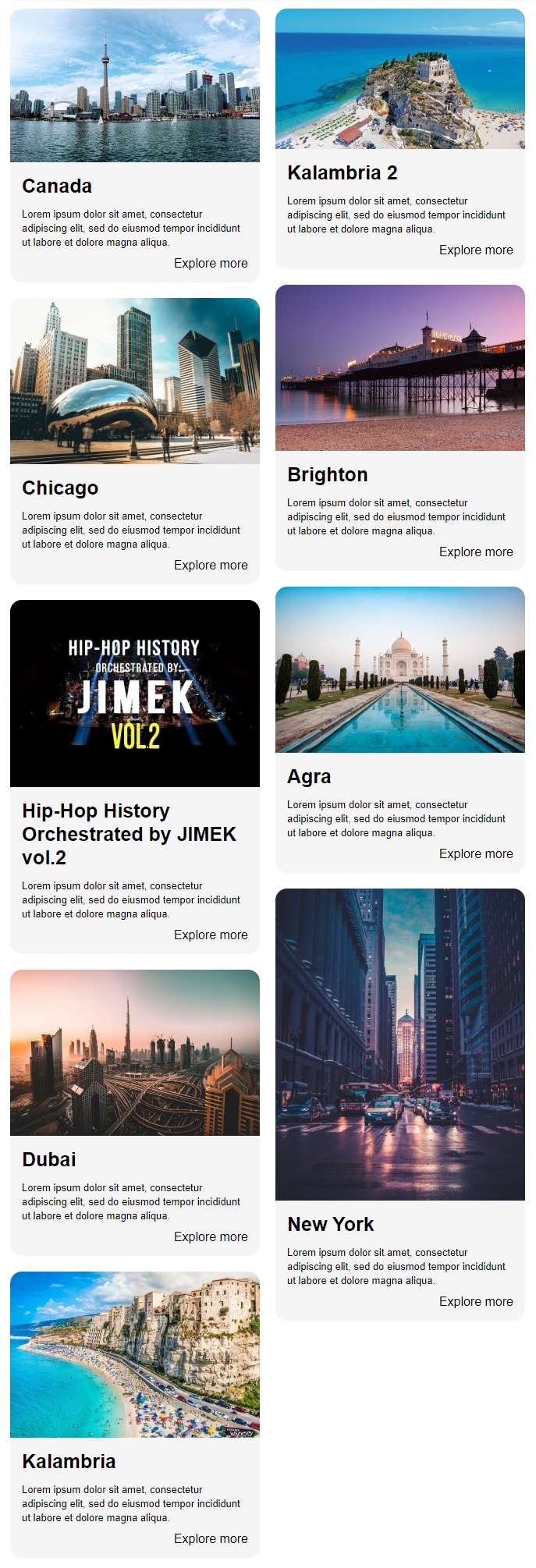Image resolution: width=536 pixels, height=1568 pixels.
Task: Tap Explore more under Dubai
Action: coord(211,1237)
